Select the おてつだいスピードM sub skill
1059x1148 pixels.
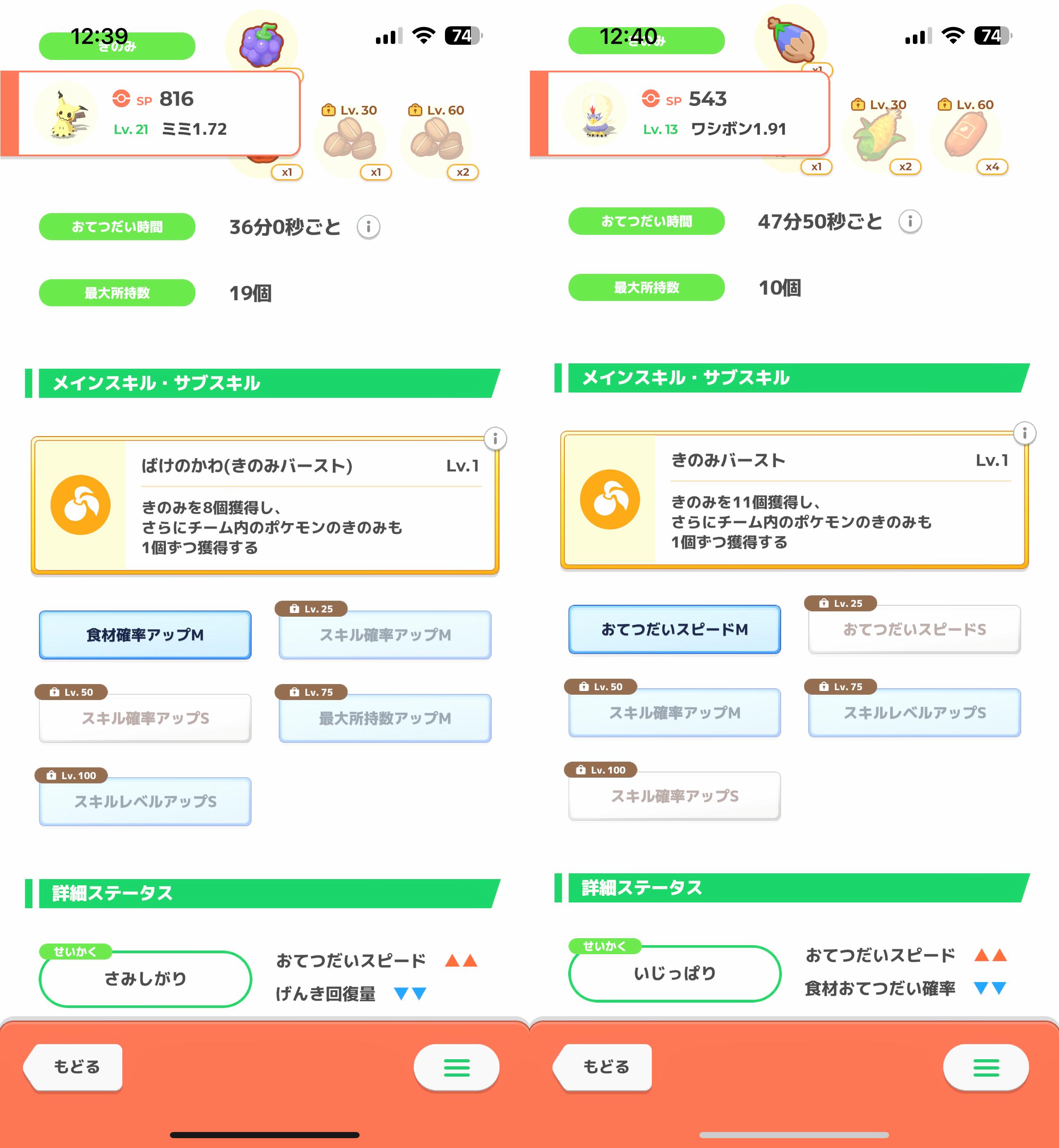[674, 629]
